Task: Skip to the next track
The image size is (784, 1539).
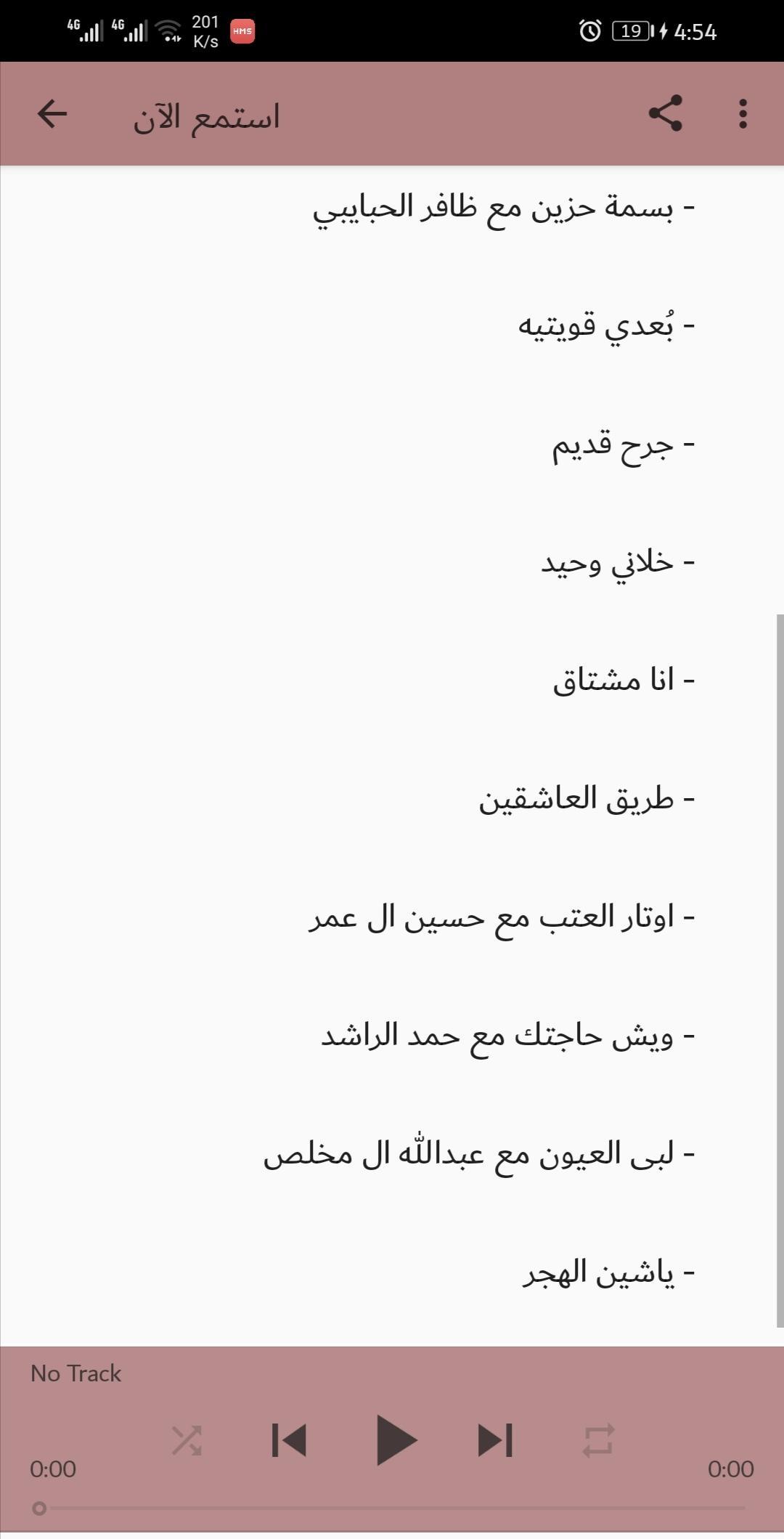Action: point(496,1440)
